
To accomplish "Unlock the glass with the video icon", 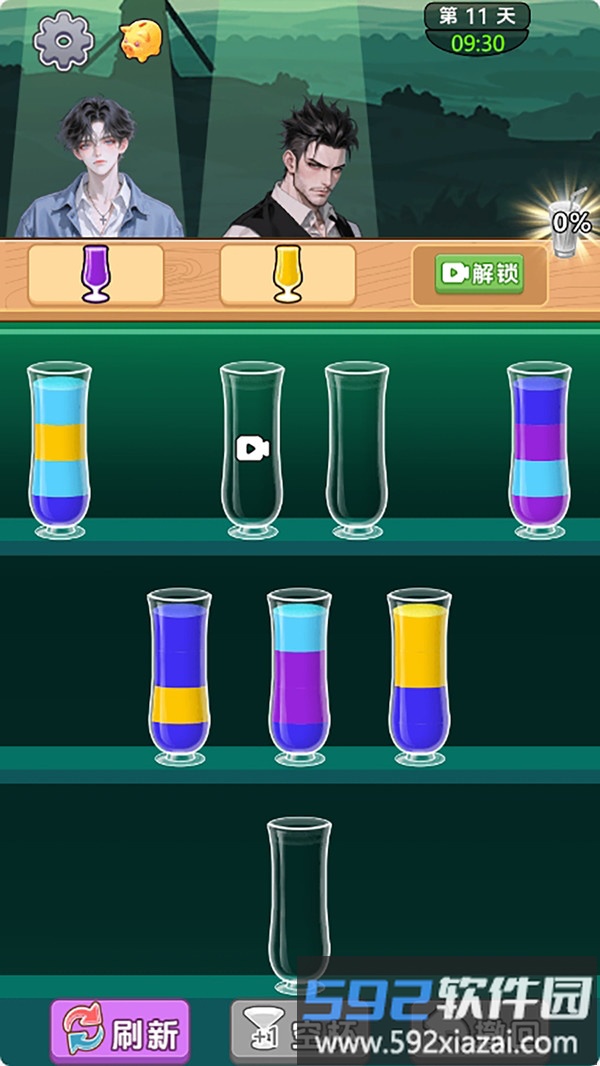I will point(252,449).
